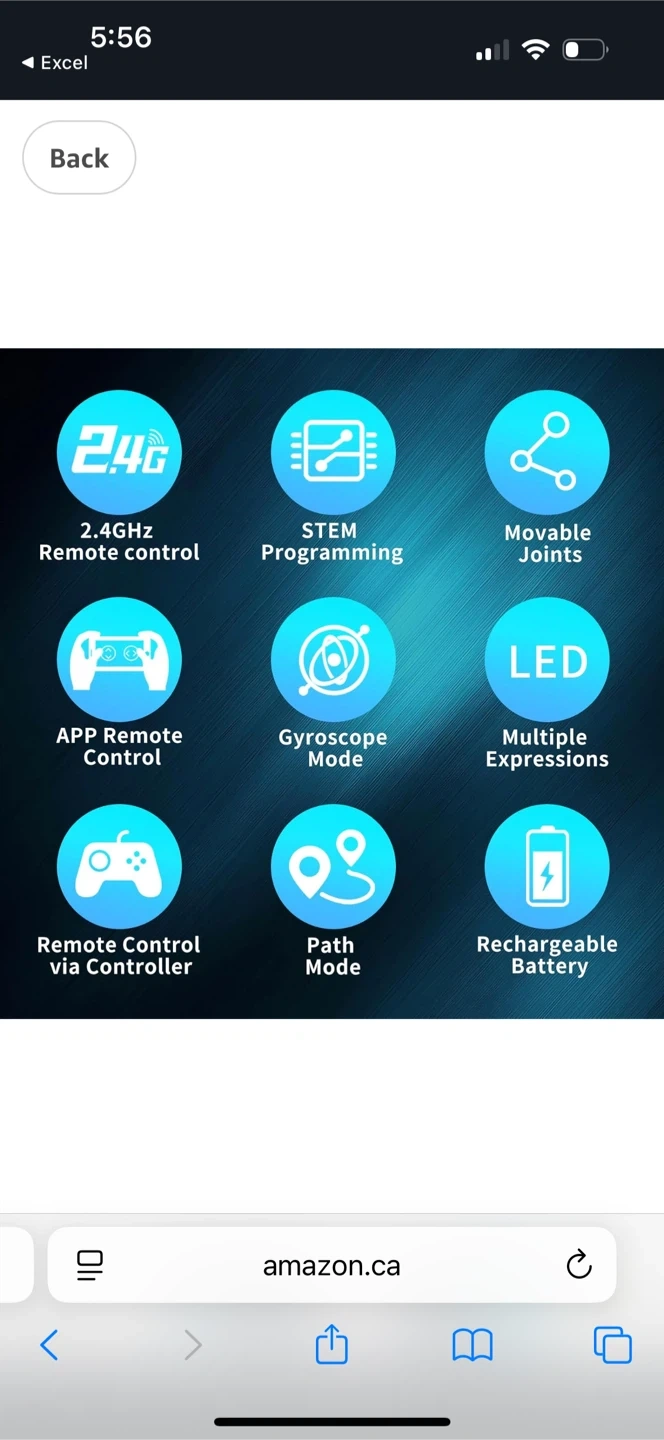Tap the Back button
Image resolution: width=664 pixels, height=1440 pixels.
[x=79, y=158]
